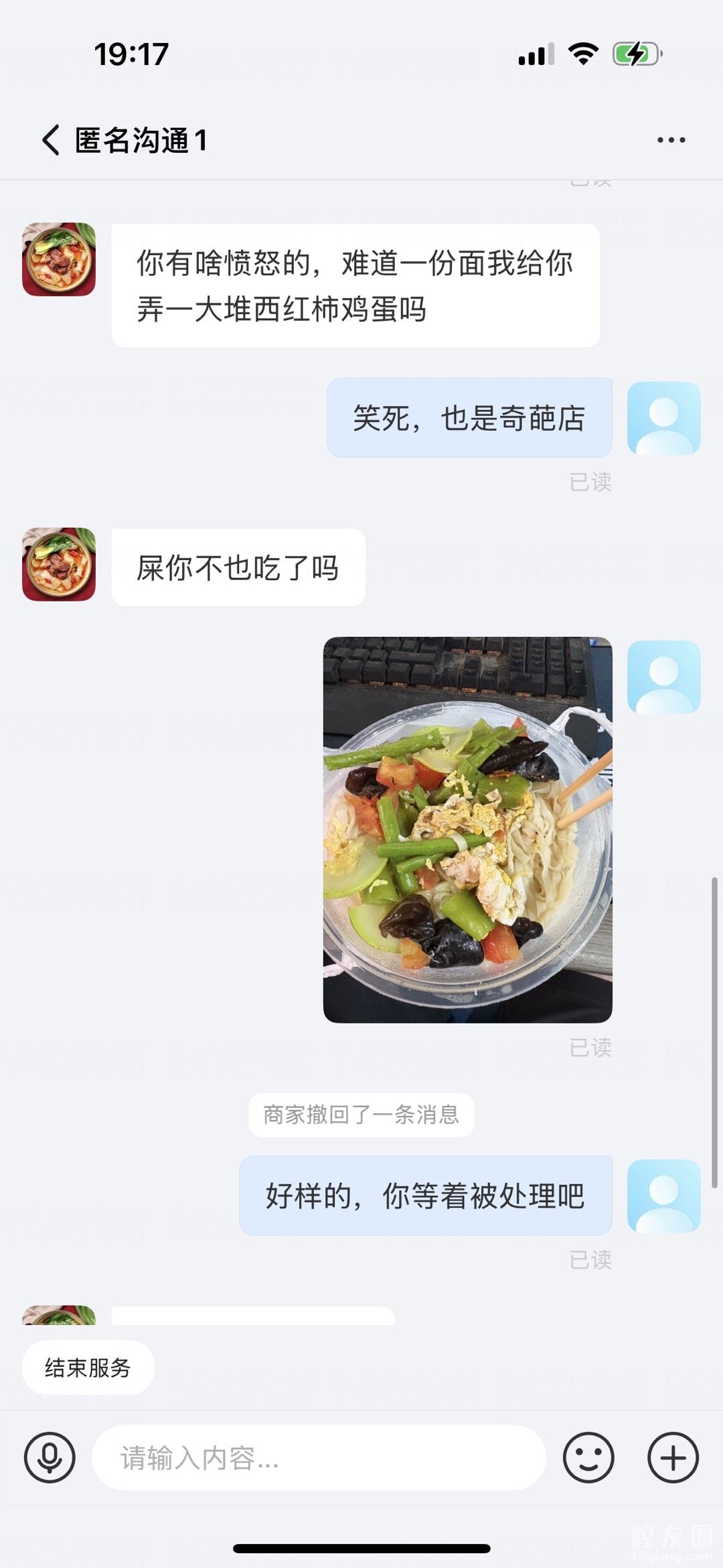Open the sent noodle photo
Image resolution: width=723 pixels, height=1568 pixels.
[x=467, y=829]
